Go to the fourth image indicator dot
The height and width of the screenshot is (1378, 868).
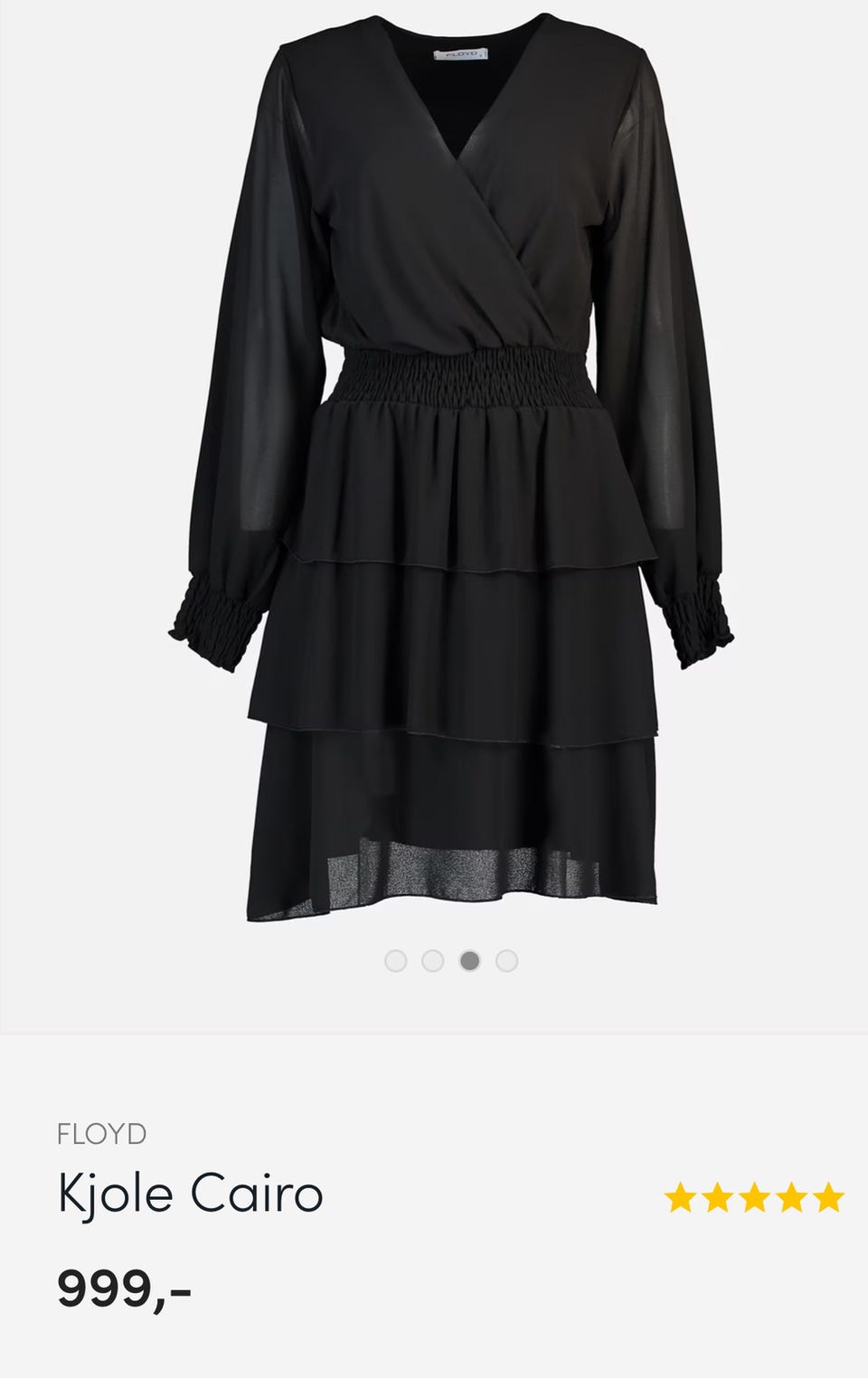pos(507,960)
